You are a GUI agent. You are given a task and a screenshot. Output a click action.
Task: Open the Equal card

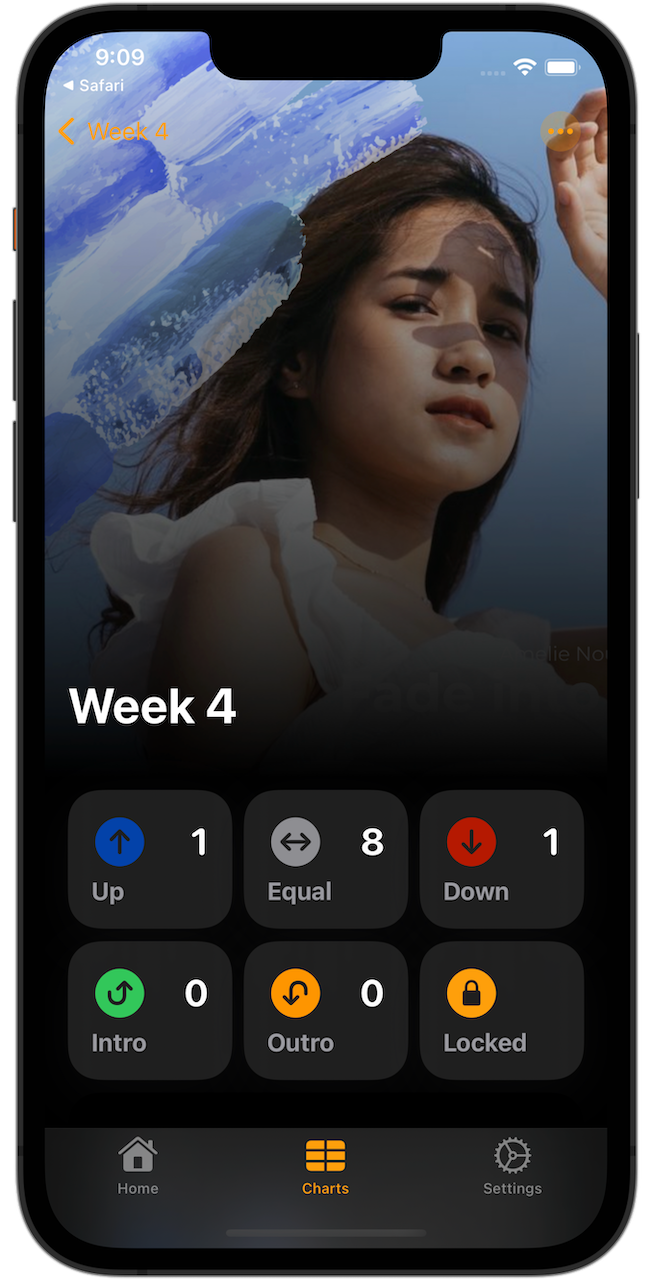coord(326,859)
